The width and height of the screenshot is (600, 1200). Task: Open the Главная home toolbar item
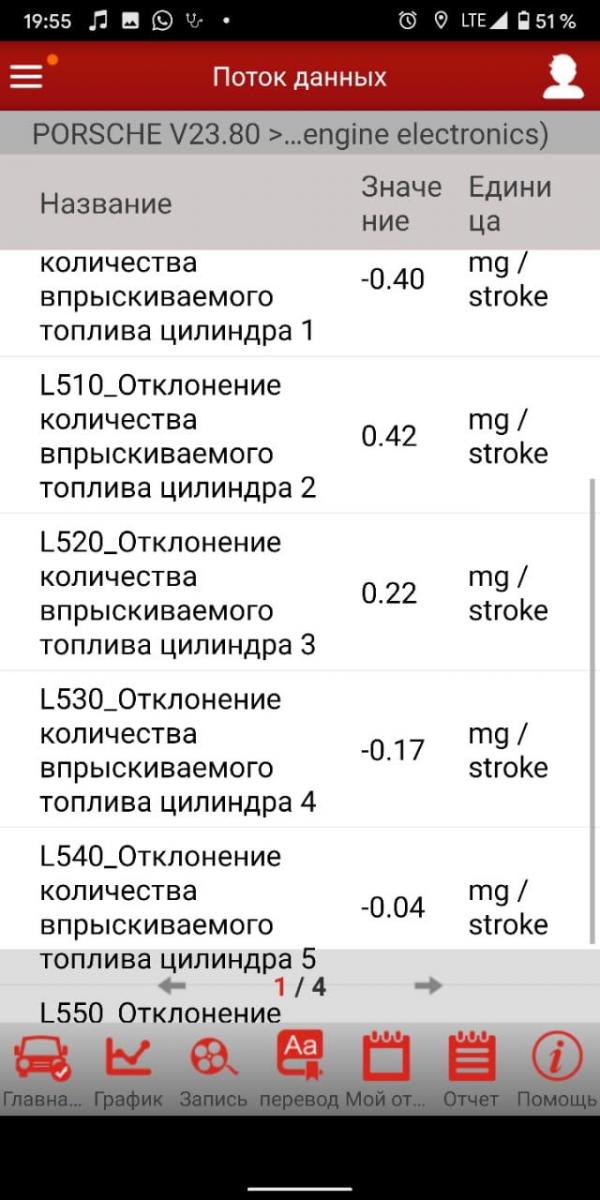40,1070
